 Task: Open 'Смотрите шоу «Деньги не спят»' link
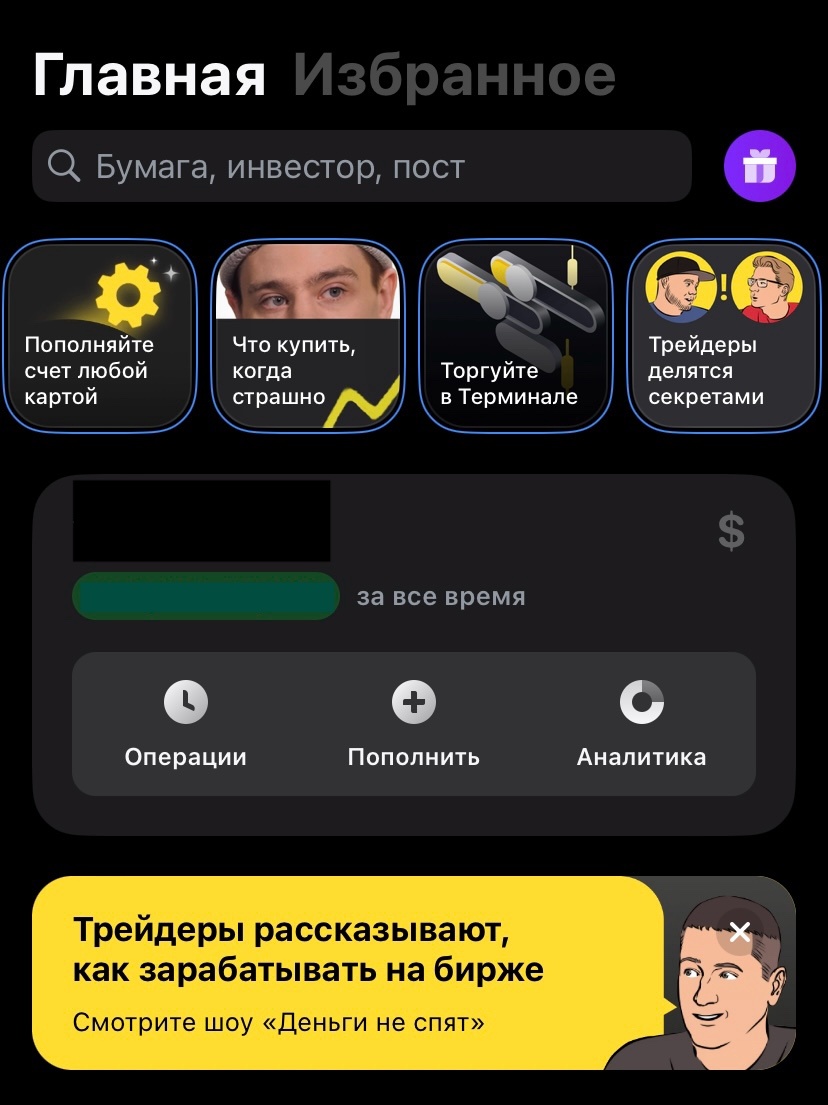[x=278, y=1022]
